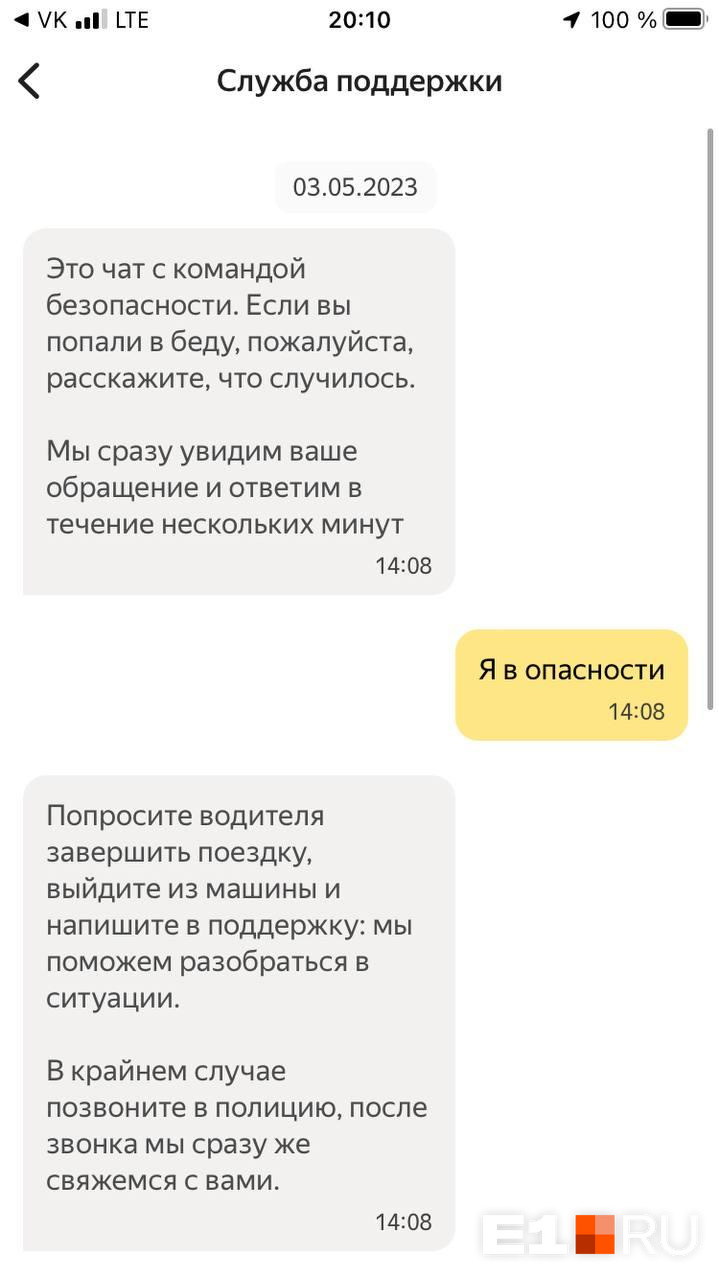The width and height of the screenshot is (719, 1280).
Task: Return to the VK app via status bar
Action: [x=36, y=20]
